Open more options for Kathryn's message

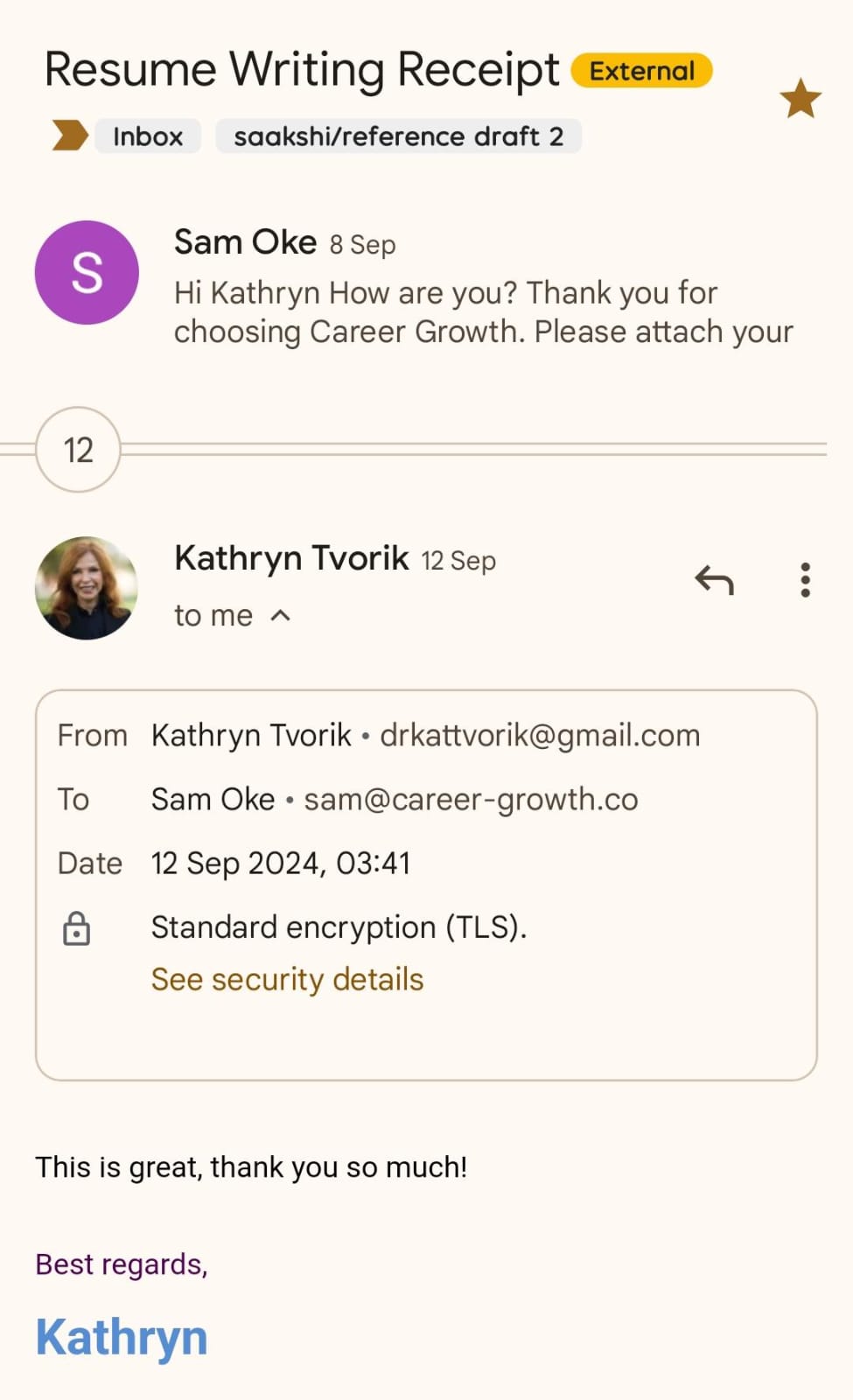pos(805,579)
